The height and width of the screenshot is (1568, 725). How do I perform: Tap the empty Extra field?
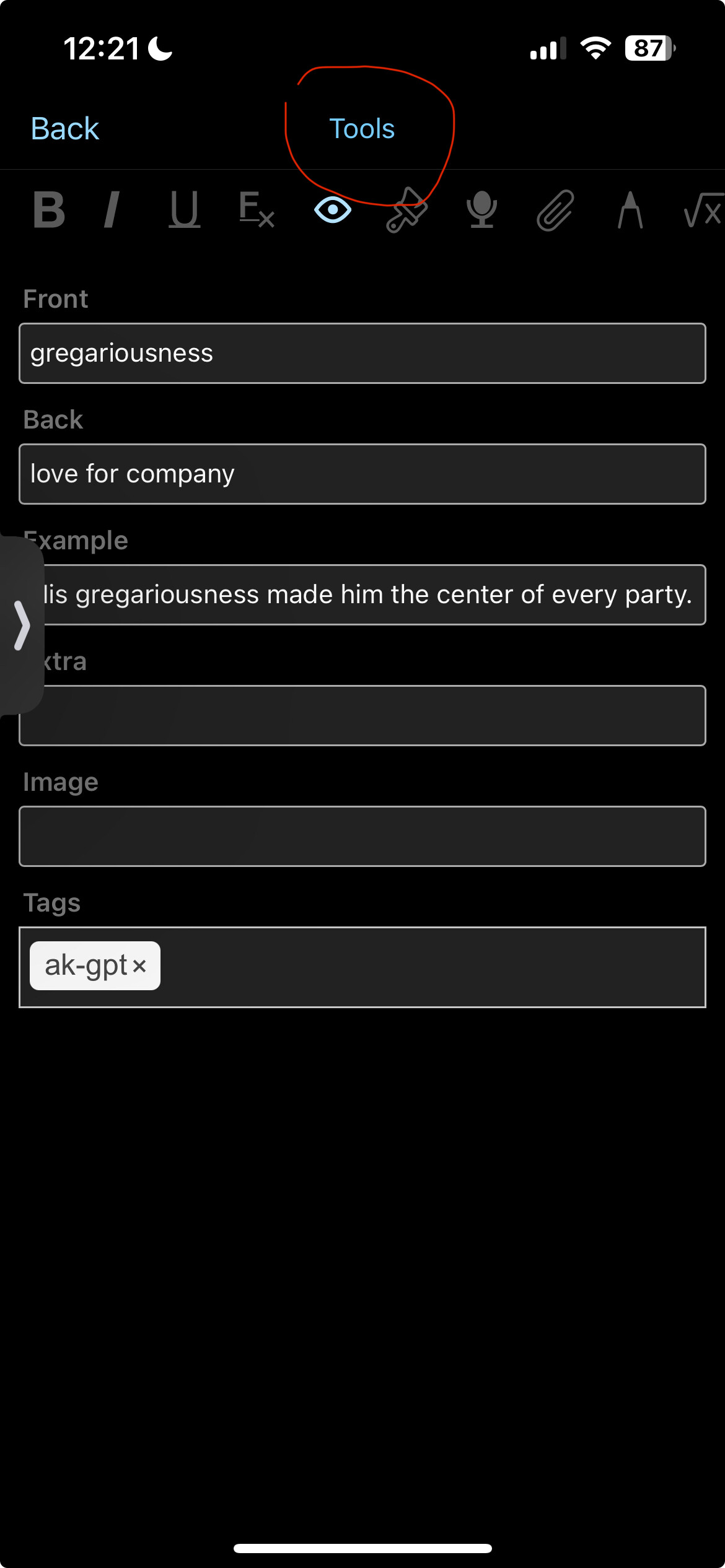[372, 715]
